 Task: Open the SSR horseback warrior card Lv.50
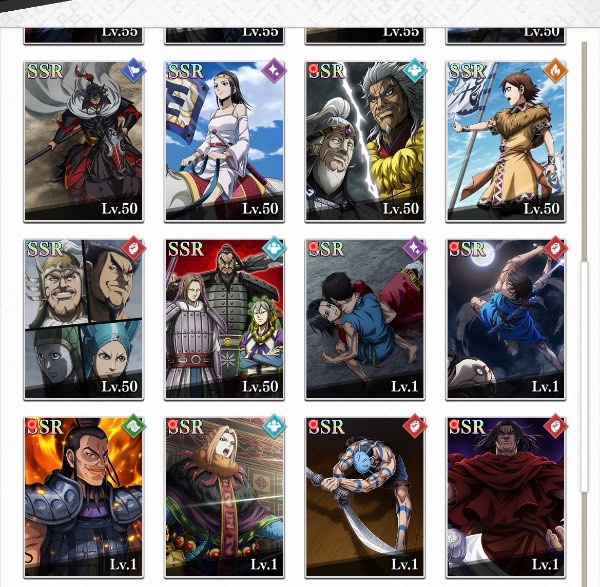[85, 140]
